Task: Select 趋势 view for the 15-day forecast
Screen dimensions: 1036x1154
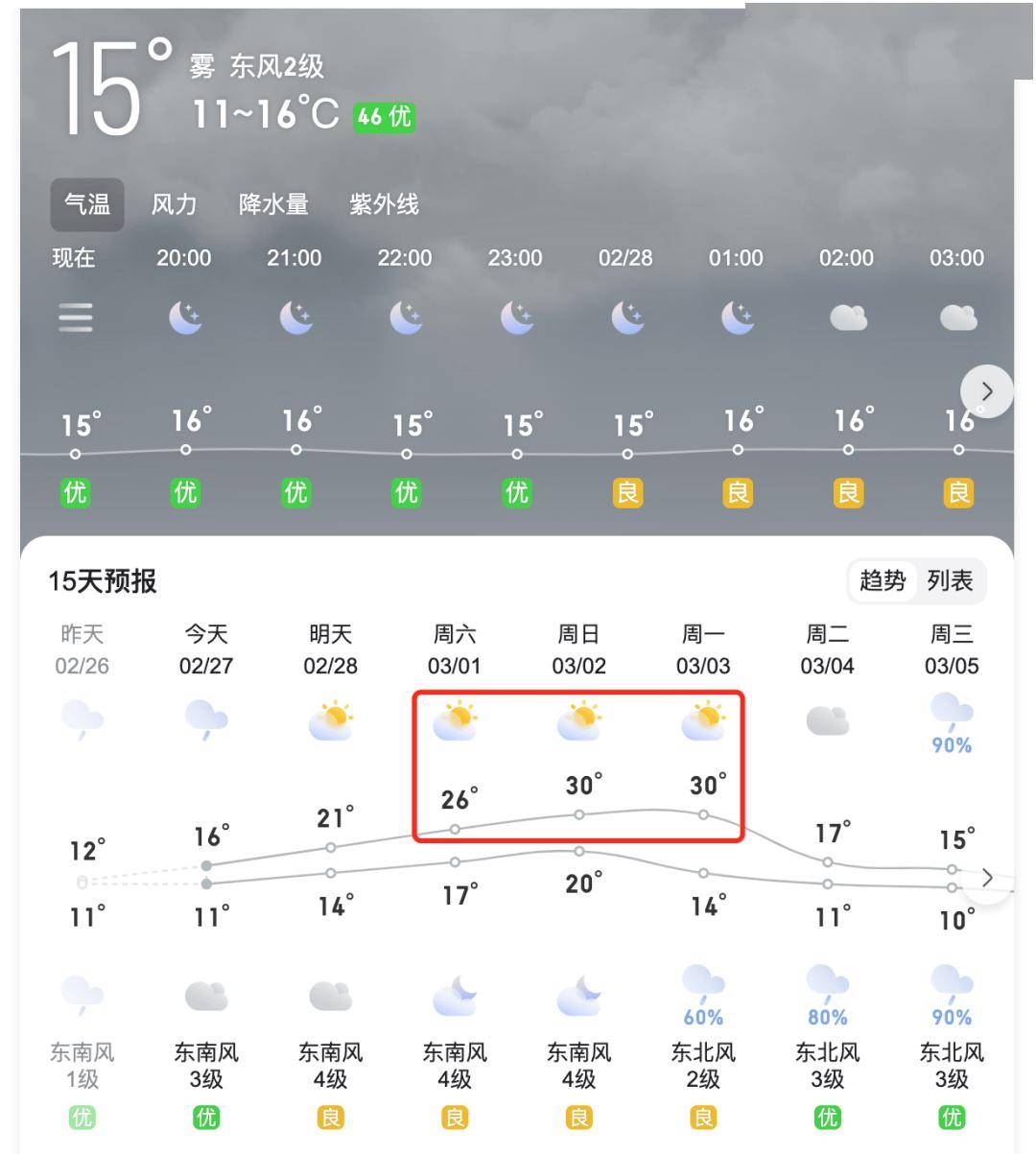Action: coord(883,580)
